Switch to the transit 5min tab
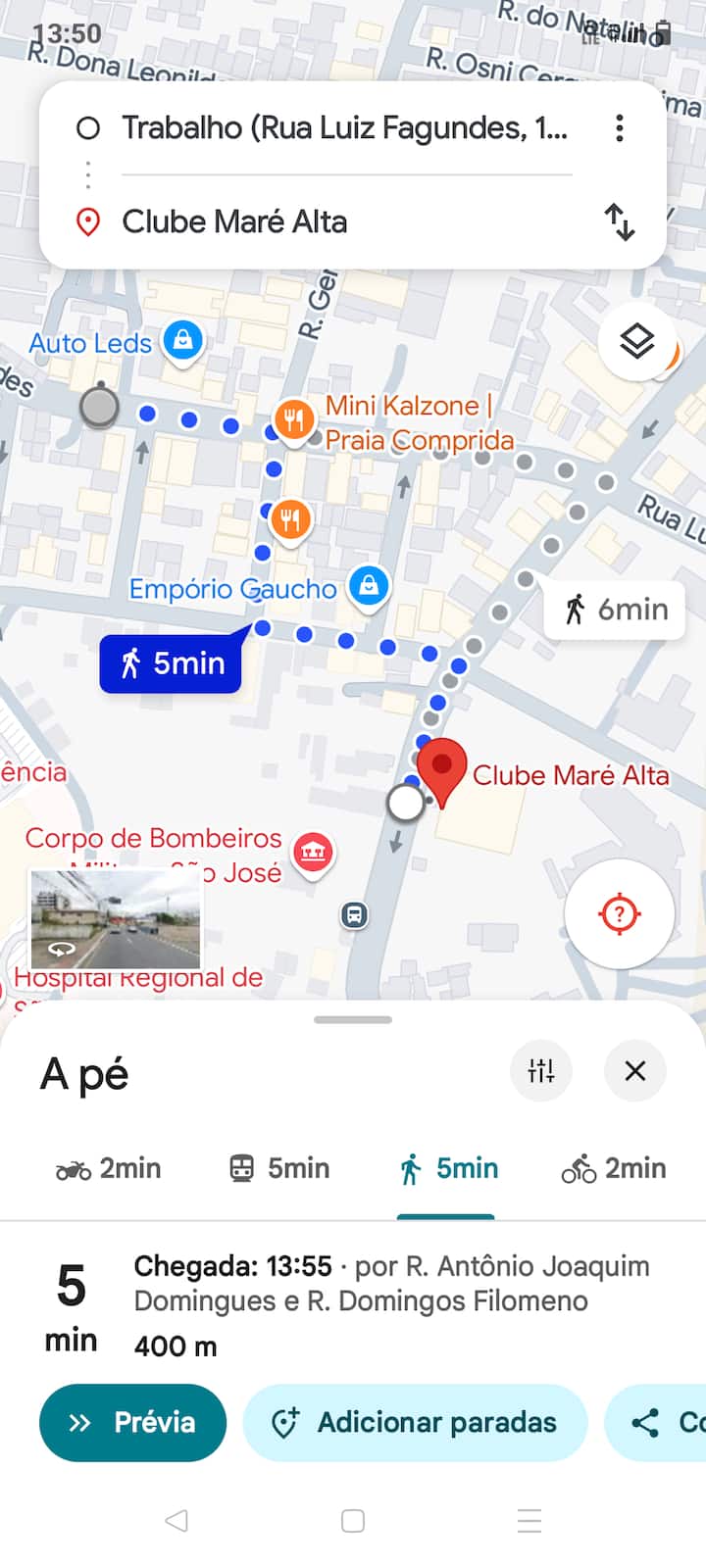Viewport: 706px width, 1568px height. (x=279, y=1169)
